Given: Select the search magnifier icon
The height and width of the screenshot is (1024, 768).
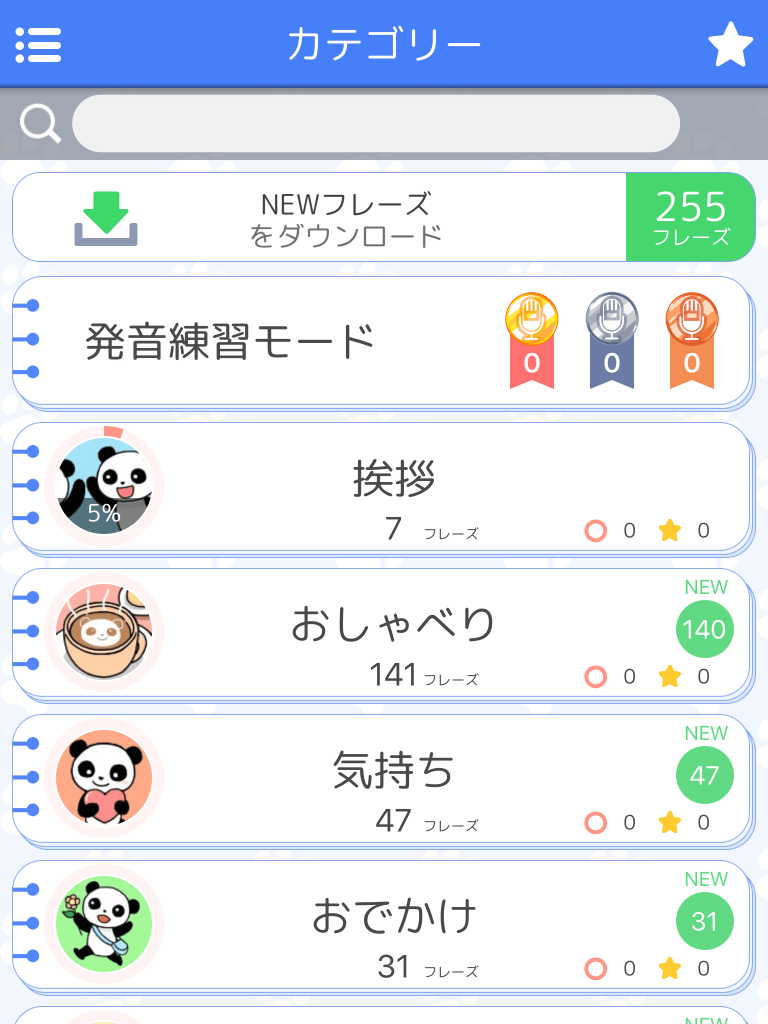Looking at the screenshot, I should click(38, 123).
